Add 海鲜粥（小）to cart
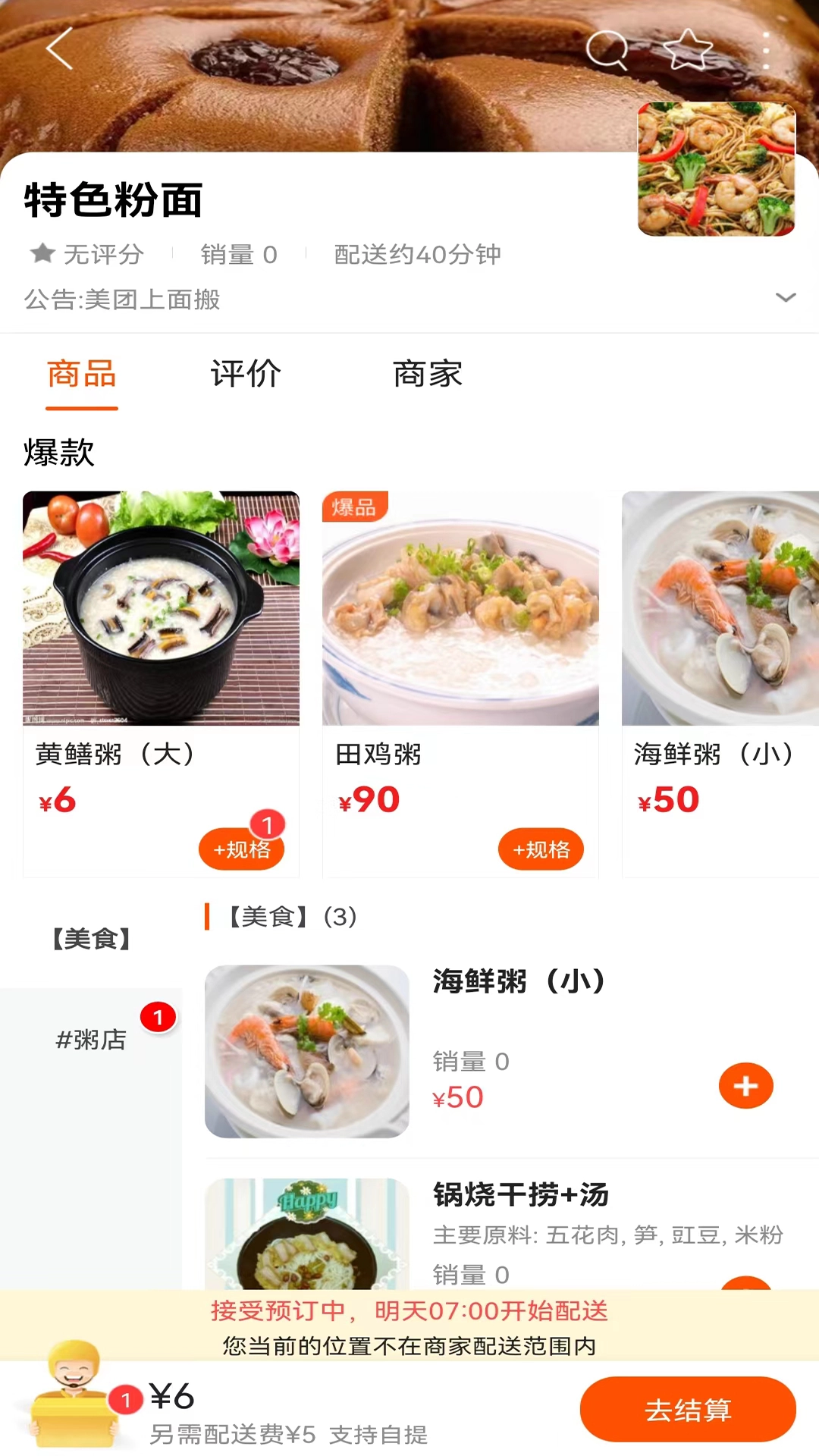 pyautogui.click(x=745, y=1085)
